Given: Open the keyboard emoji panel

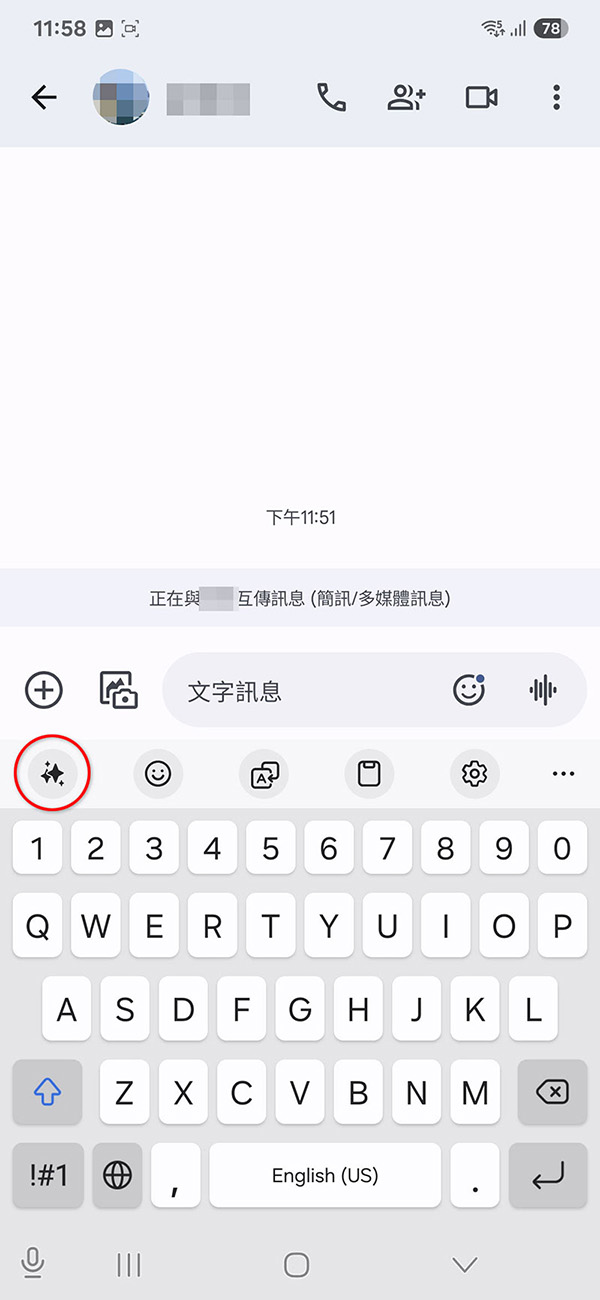Looking at the screenshot, I should click(158, 773).
